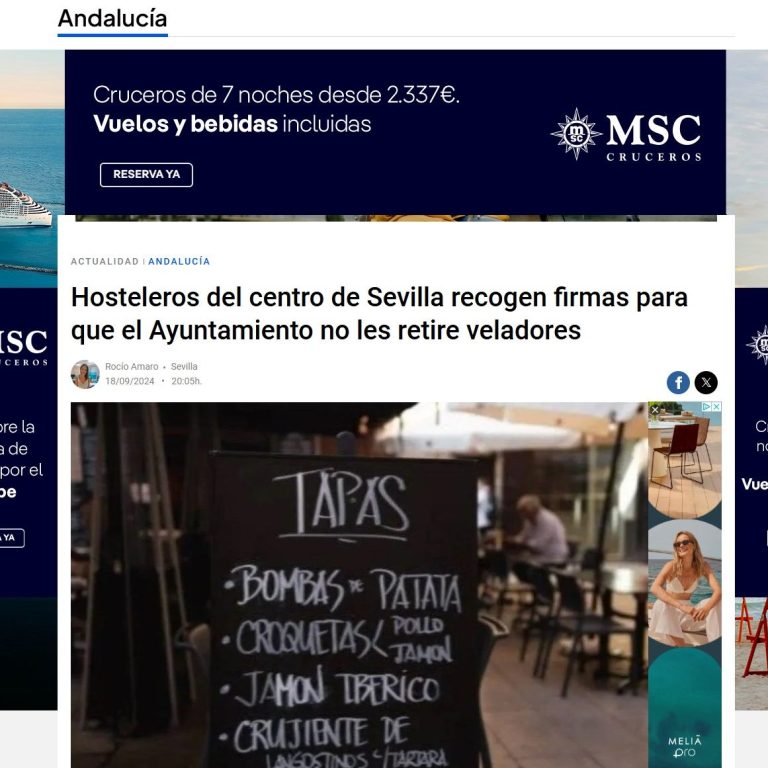Share the article on Facebook
768x768 pixels.
(x=678, y=382)
